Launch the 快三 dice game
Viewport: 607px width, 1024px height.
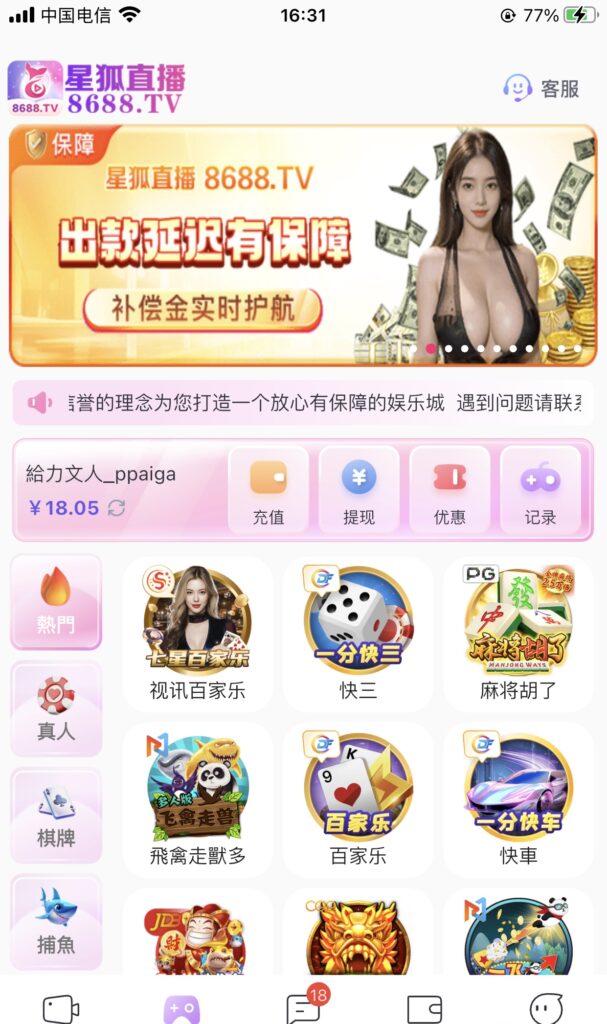(358, 632)
